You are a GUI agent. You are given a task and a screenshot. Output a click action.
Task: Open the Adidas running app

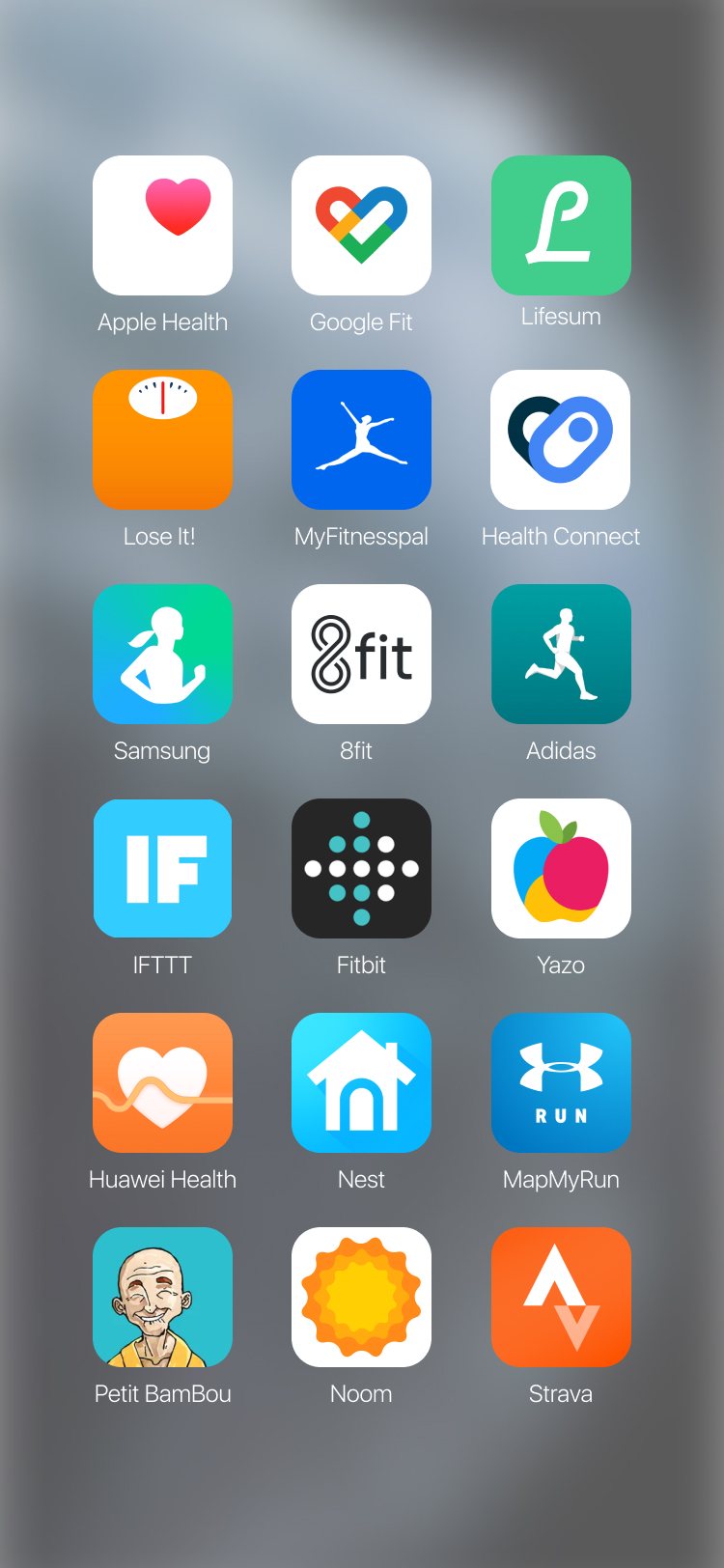[561, 654]
